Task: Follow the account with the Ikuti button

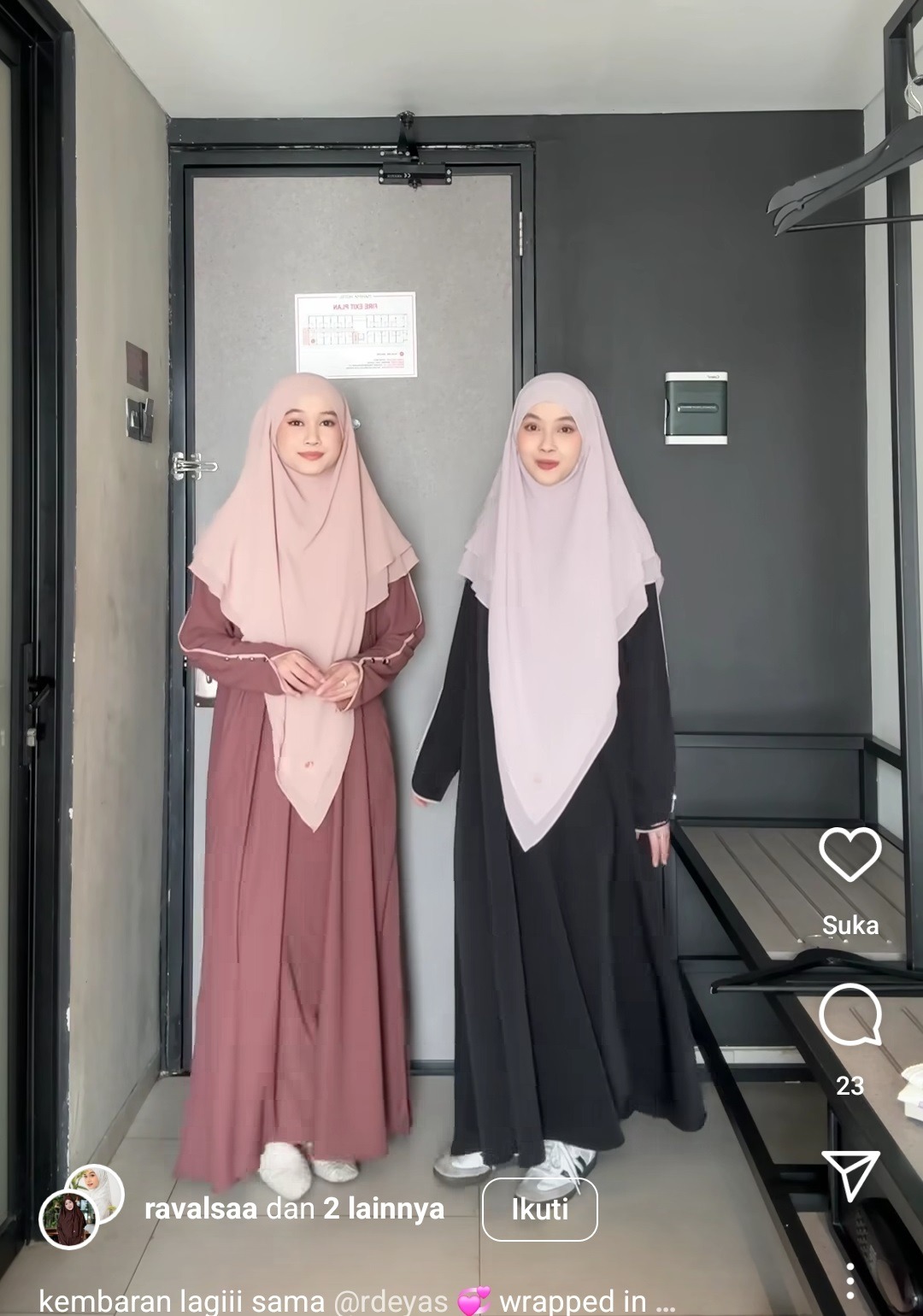Action: (539, 1209)
